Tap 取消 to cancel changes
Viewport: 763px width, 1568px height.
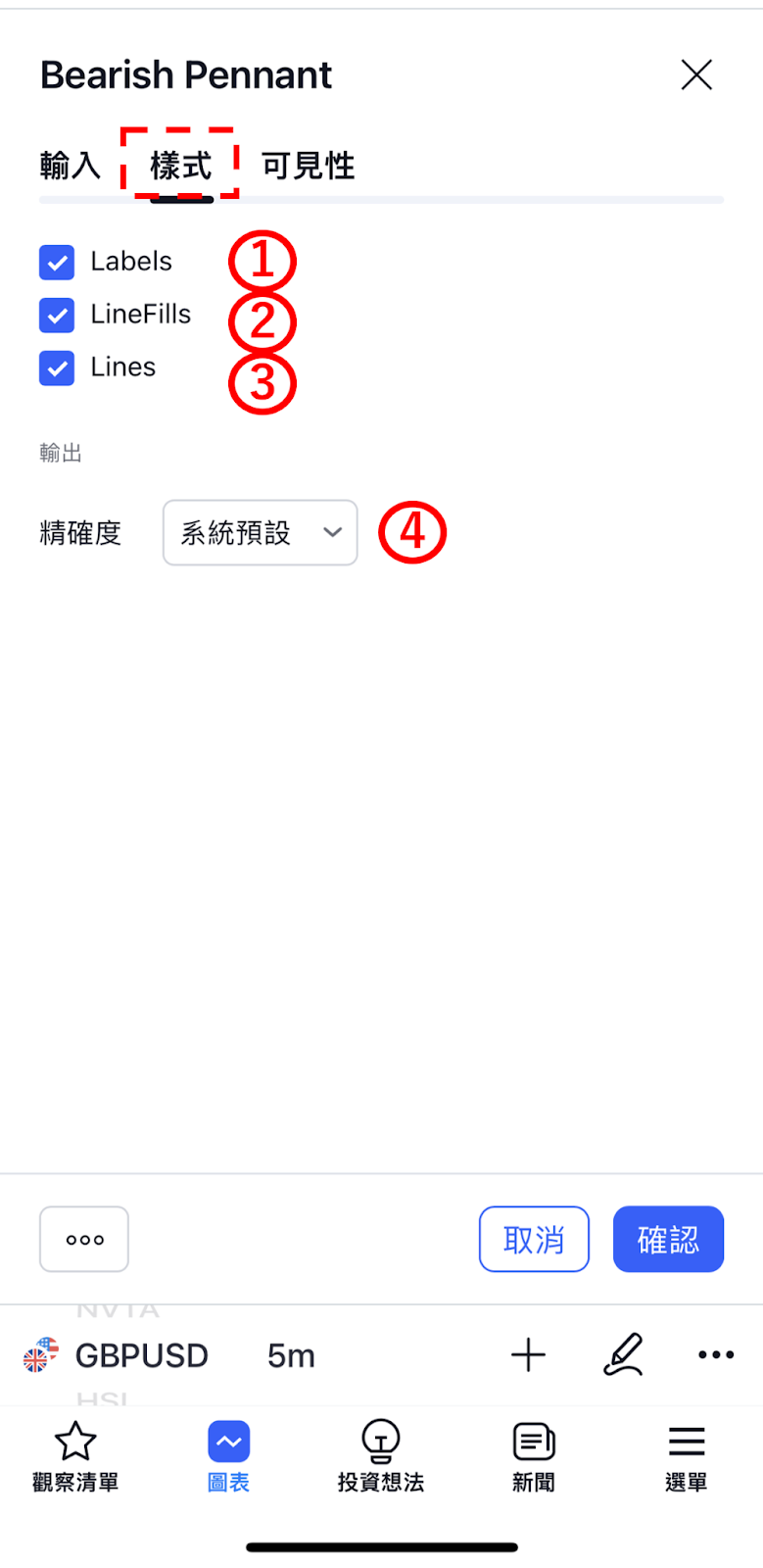point(534,1240)
